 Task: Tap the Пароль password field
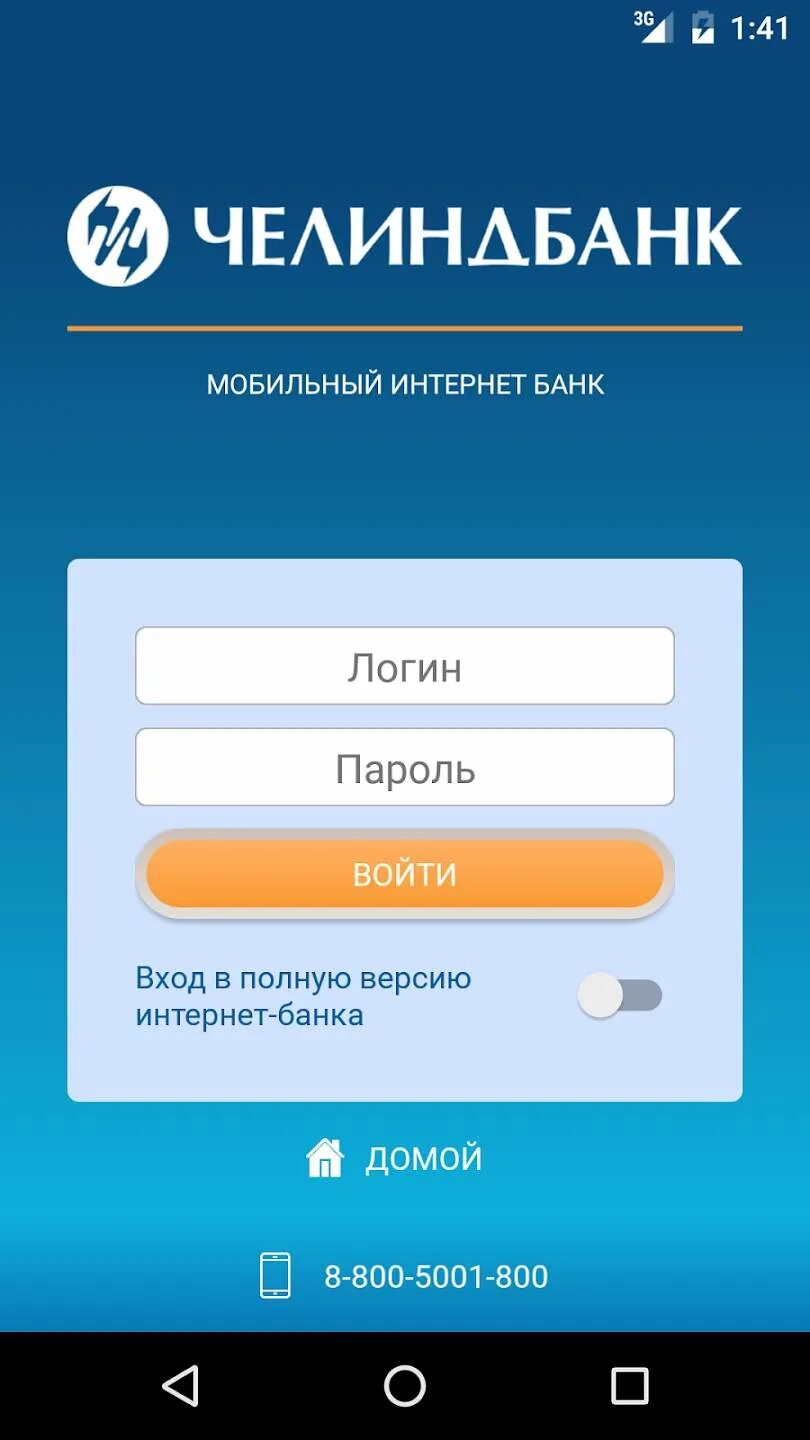405,767
